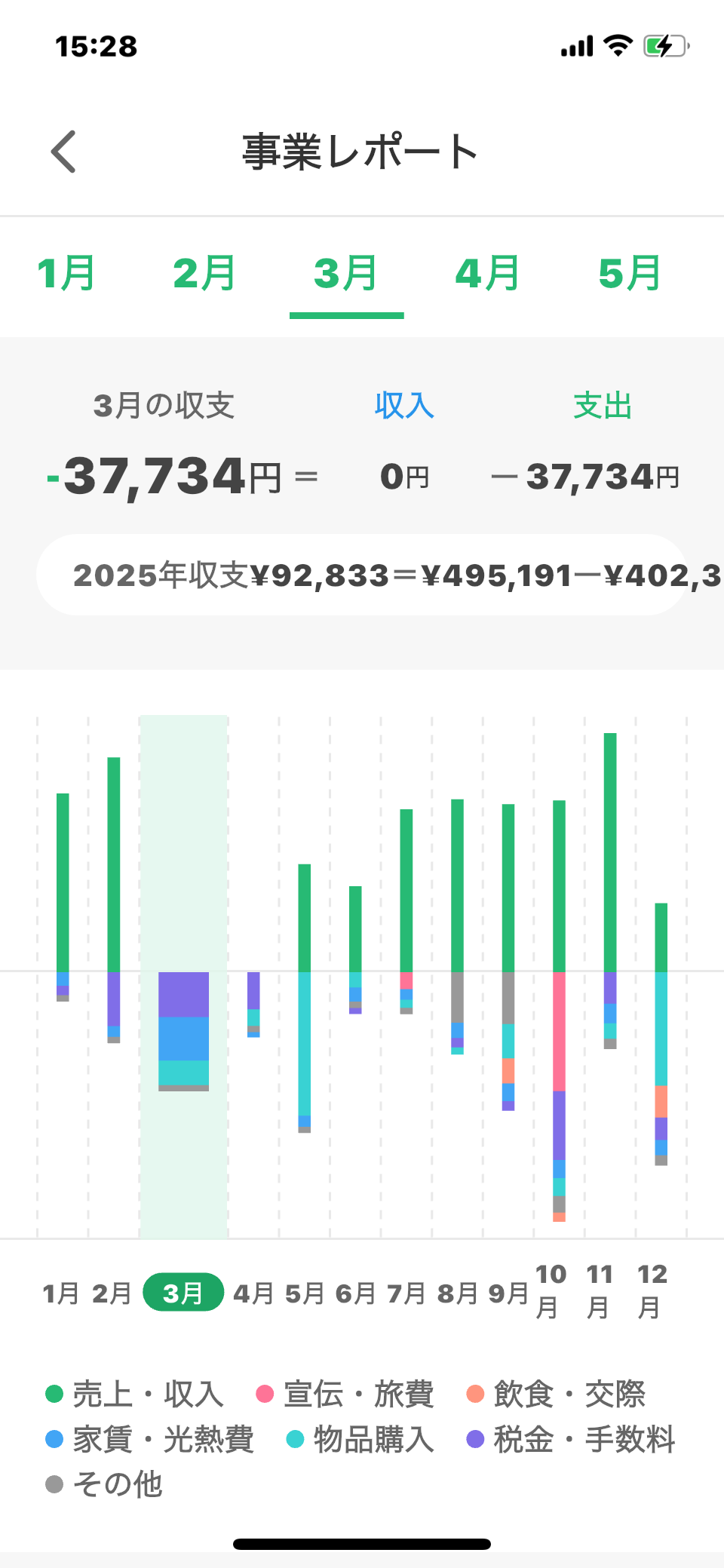
Task: Go back from 事業レポート
Action: pyautogui.click(x=64, y=152)
